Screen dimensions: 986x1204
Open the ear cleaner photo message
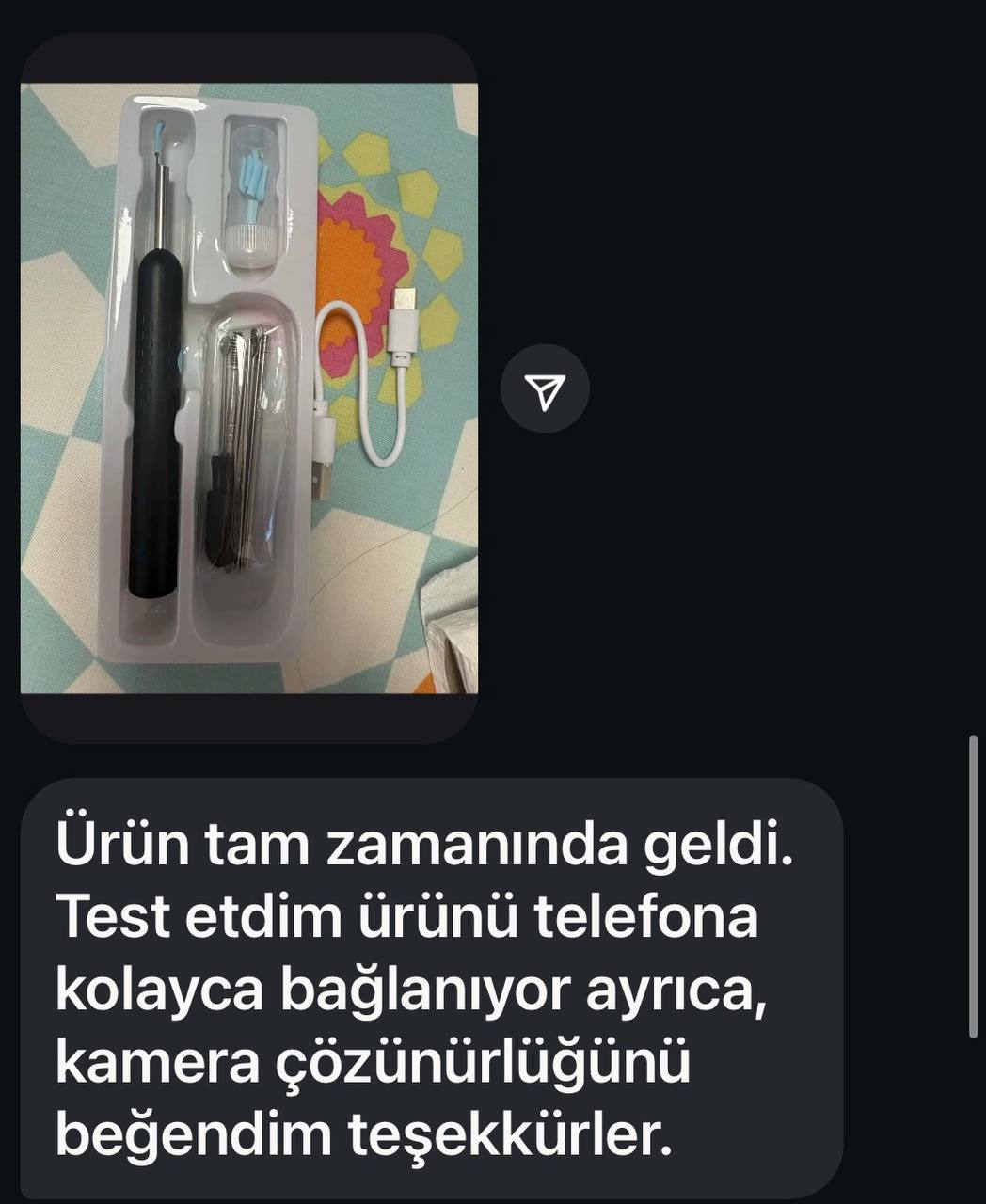click(249, 388)
